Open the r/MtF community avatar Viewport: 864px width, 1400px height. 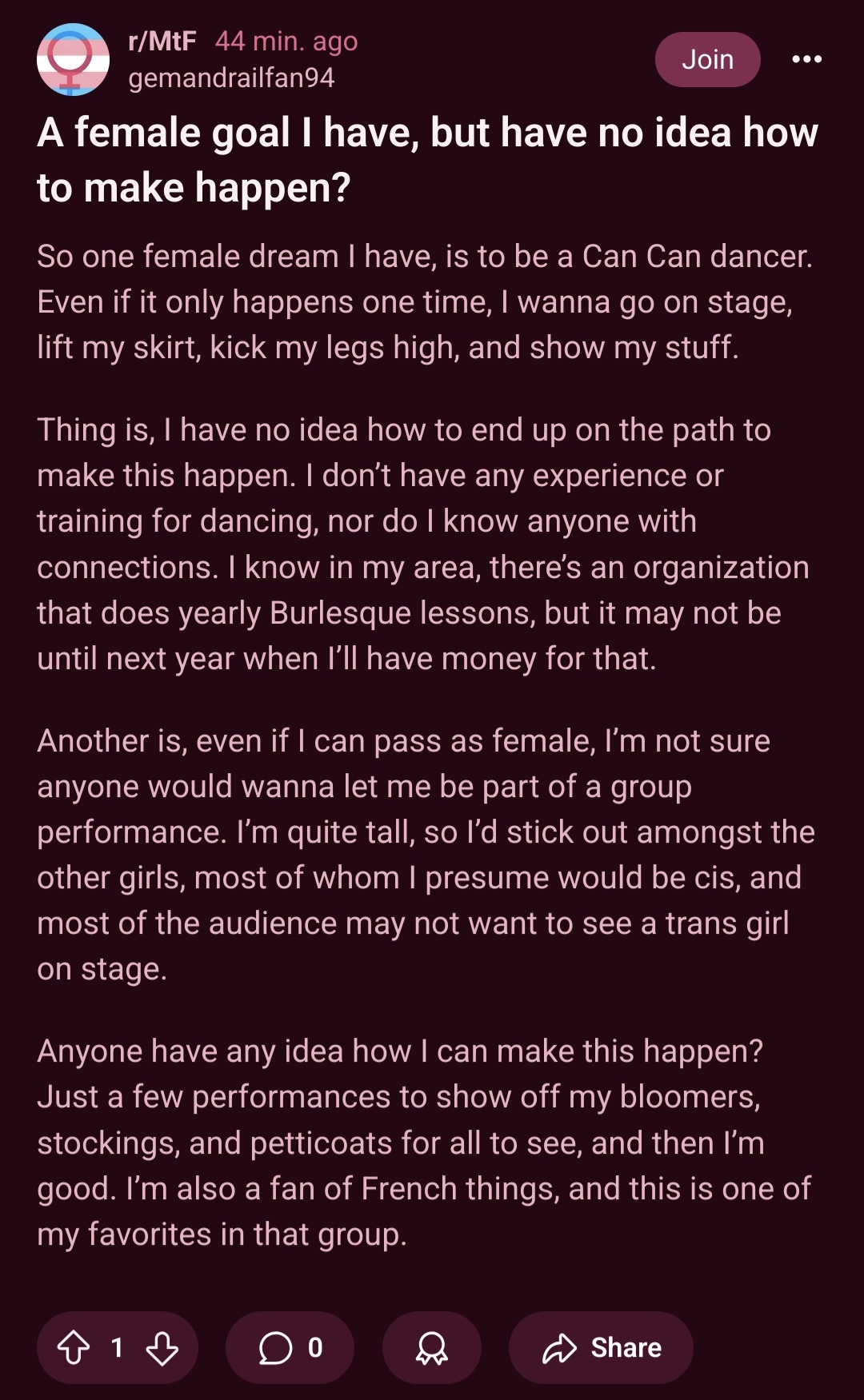(73, 59)
